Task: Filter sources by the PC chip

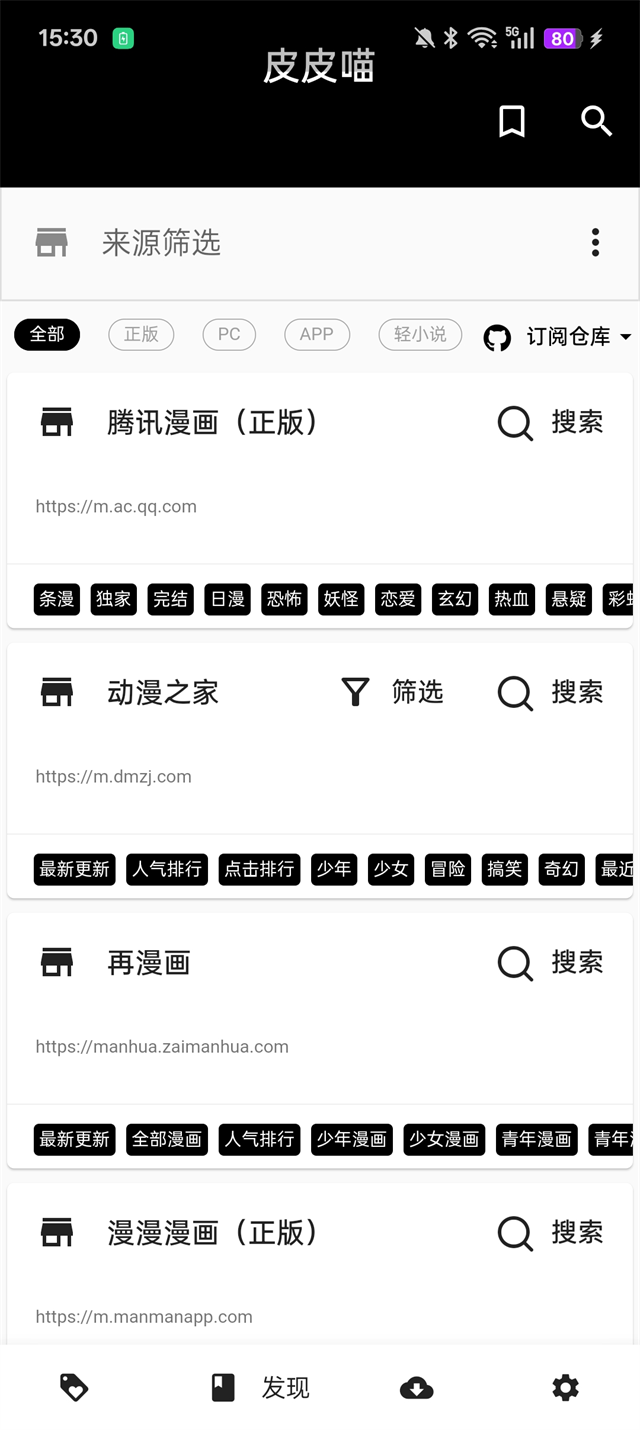Action: pos(229,334)
